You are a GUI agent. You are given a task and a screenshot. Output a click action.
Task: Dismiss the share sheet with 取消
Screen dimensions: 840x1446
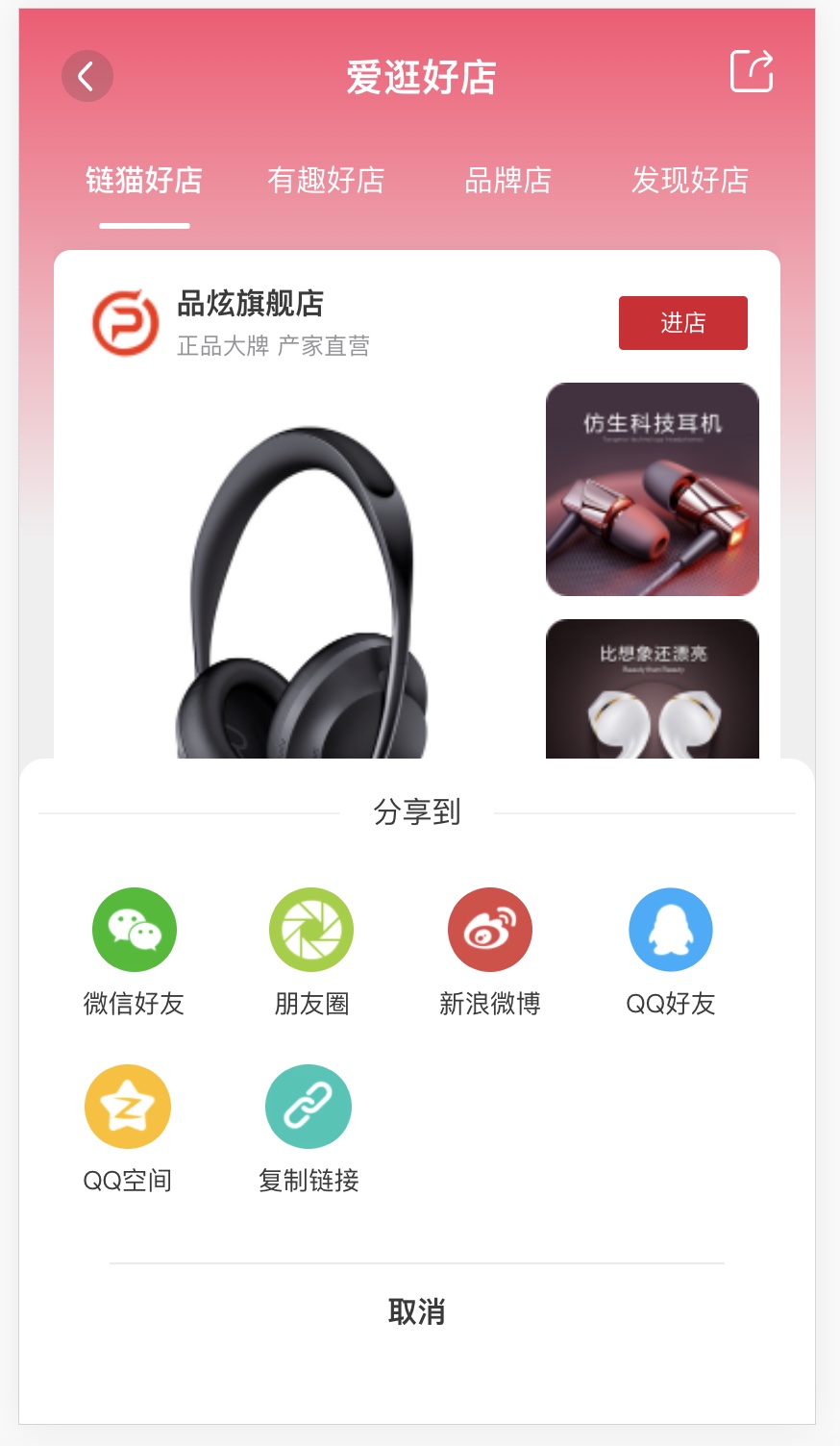(x=416, y=1311)
